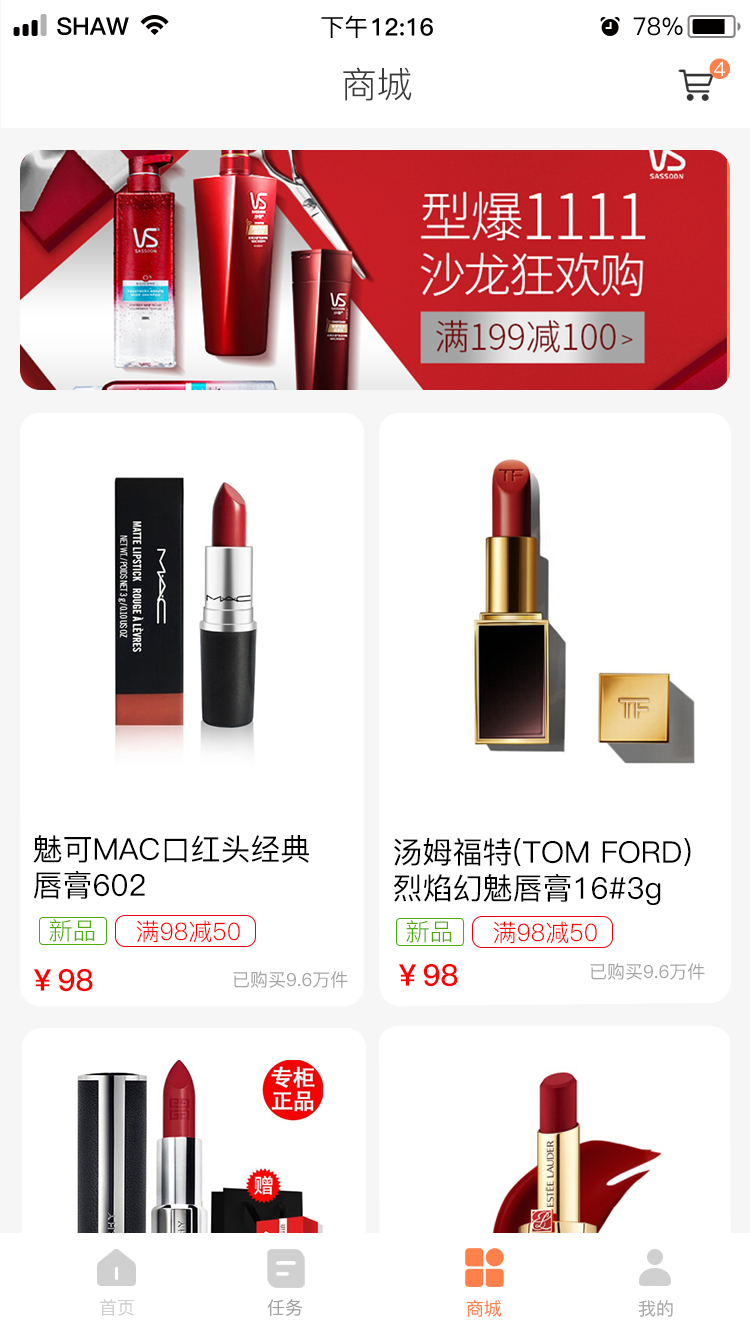Go to the 首页 tab
The height and width of the screenshot is (1331, 750).
(x=116, y=1282)
